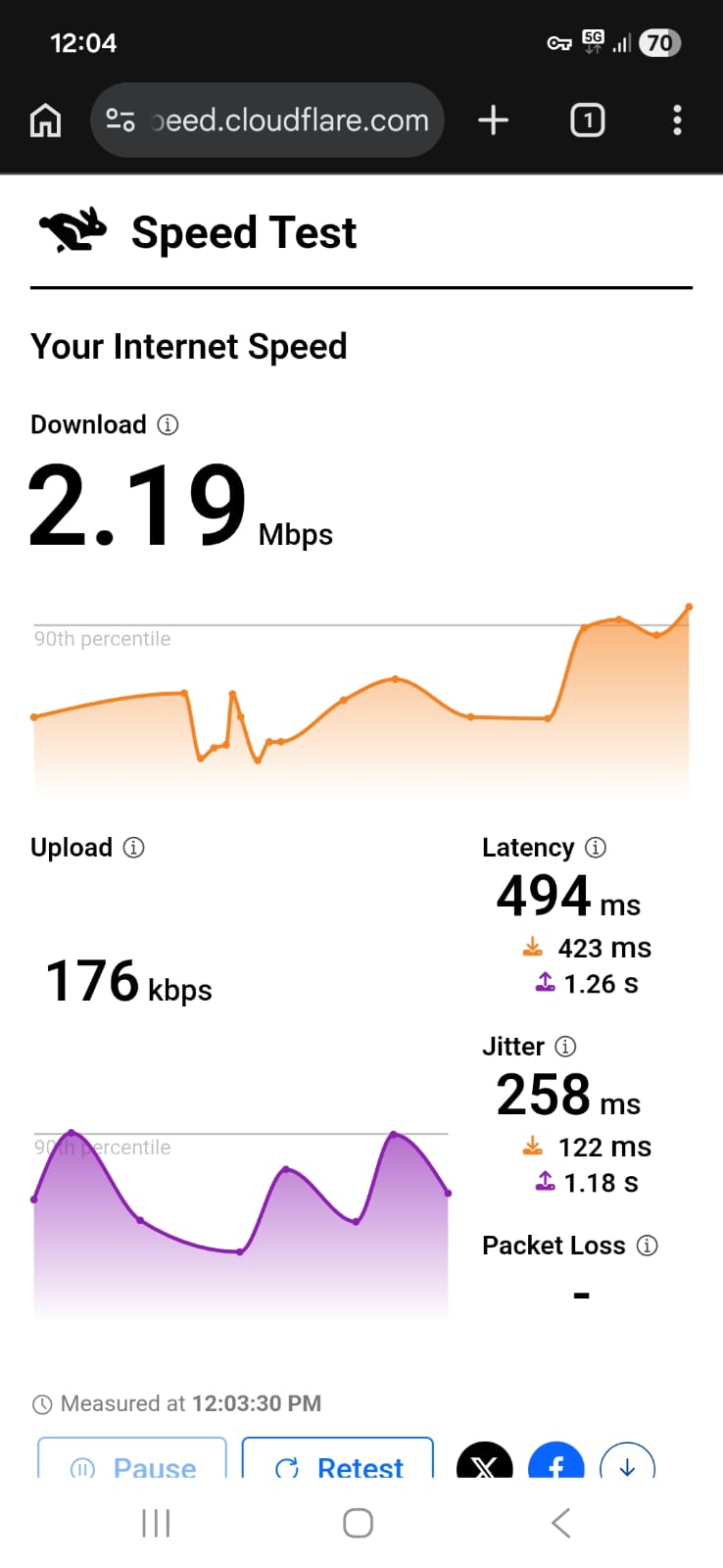Open the tab switcher

(x=587, y=120)
